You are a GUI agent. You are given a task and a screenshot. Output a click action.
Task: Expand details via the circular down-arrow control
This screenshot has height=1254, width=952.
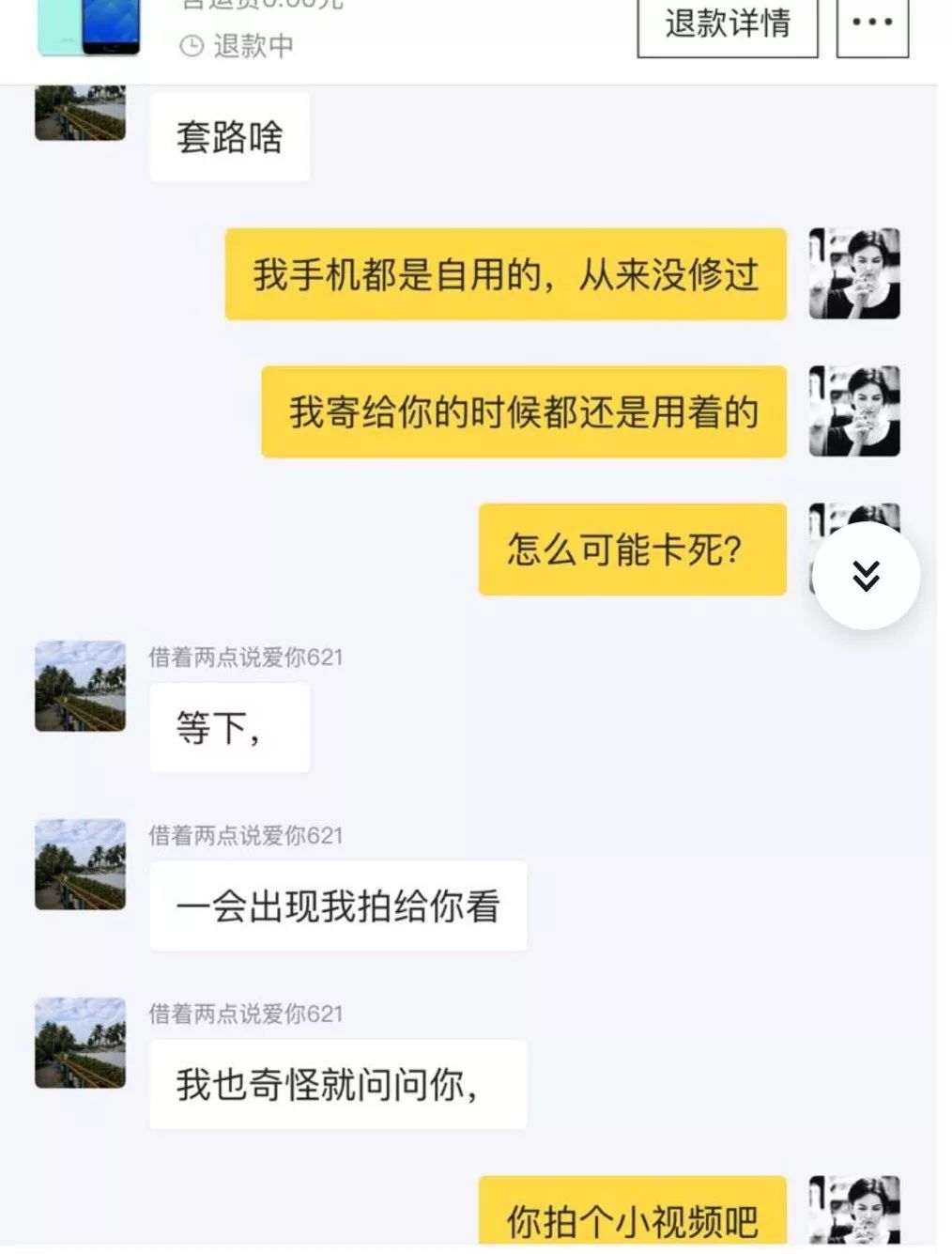coord(865,576)
